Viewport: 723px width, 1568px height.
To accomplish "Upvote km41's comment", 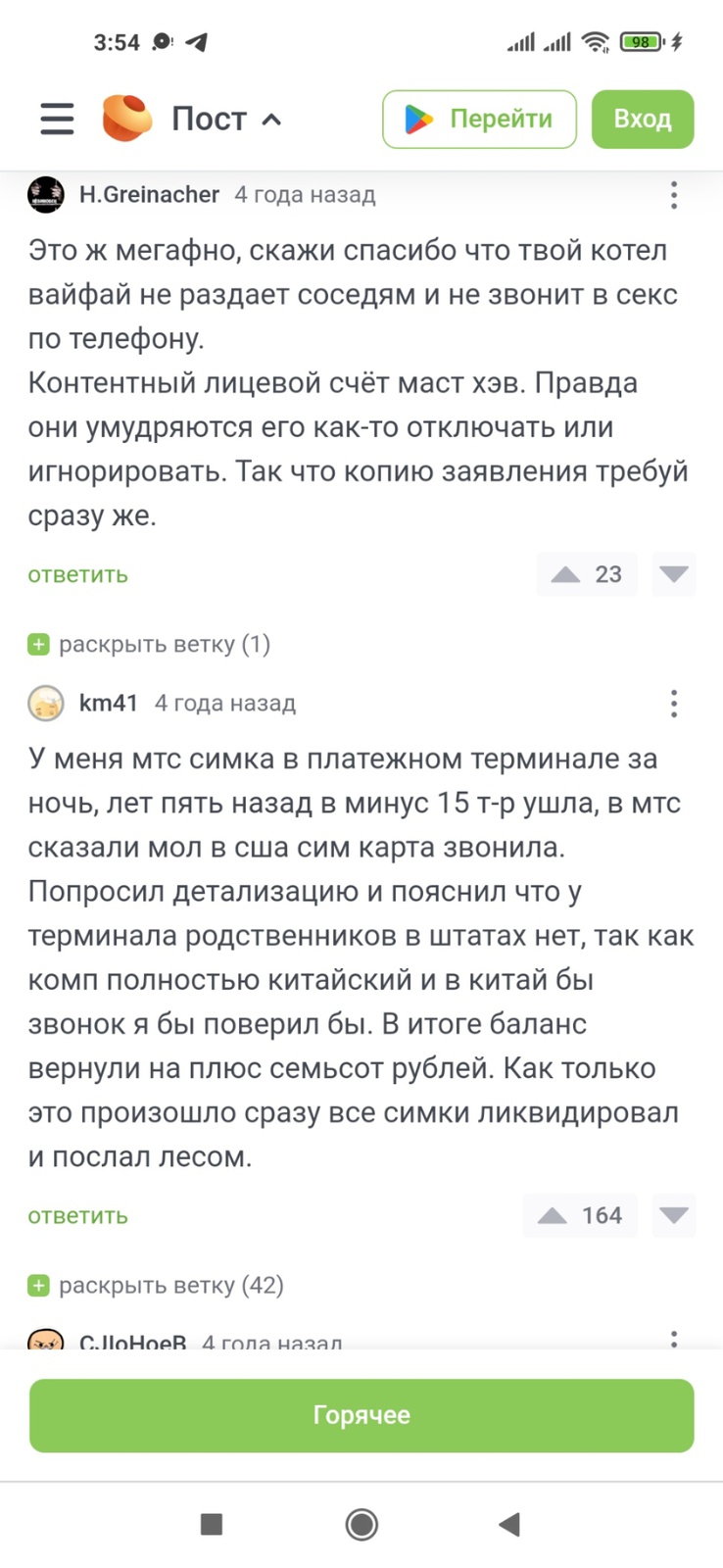I will tap(553, 1215).
